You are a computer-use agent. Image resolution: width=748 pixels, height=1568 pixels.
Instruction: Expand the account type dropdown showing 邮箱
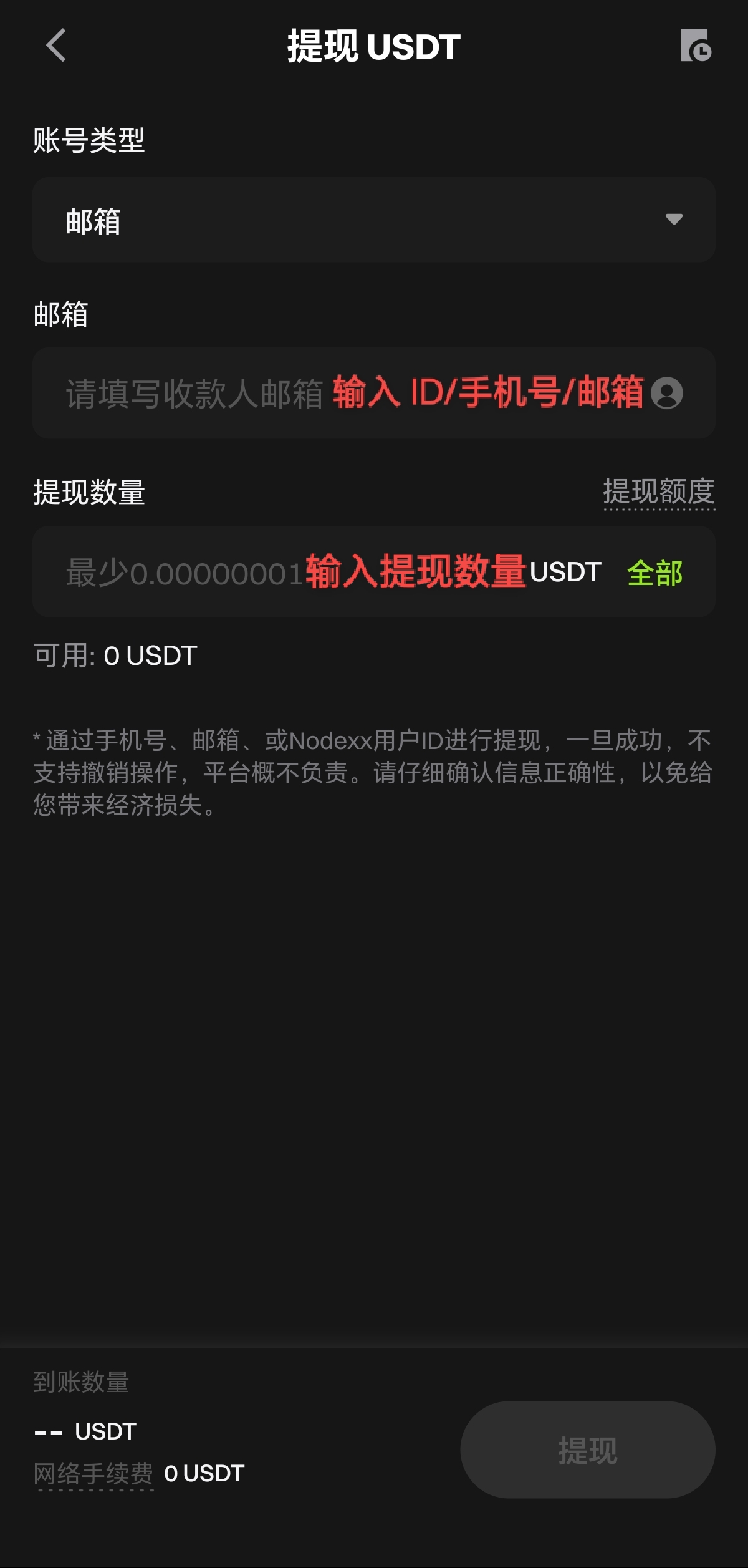coord(374,220)
